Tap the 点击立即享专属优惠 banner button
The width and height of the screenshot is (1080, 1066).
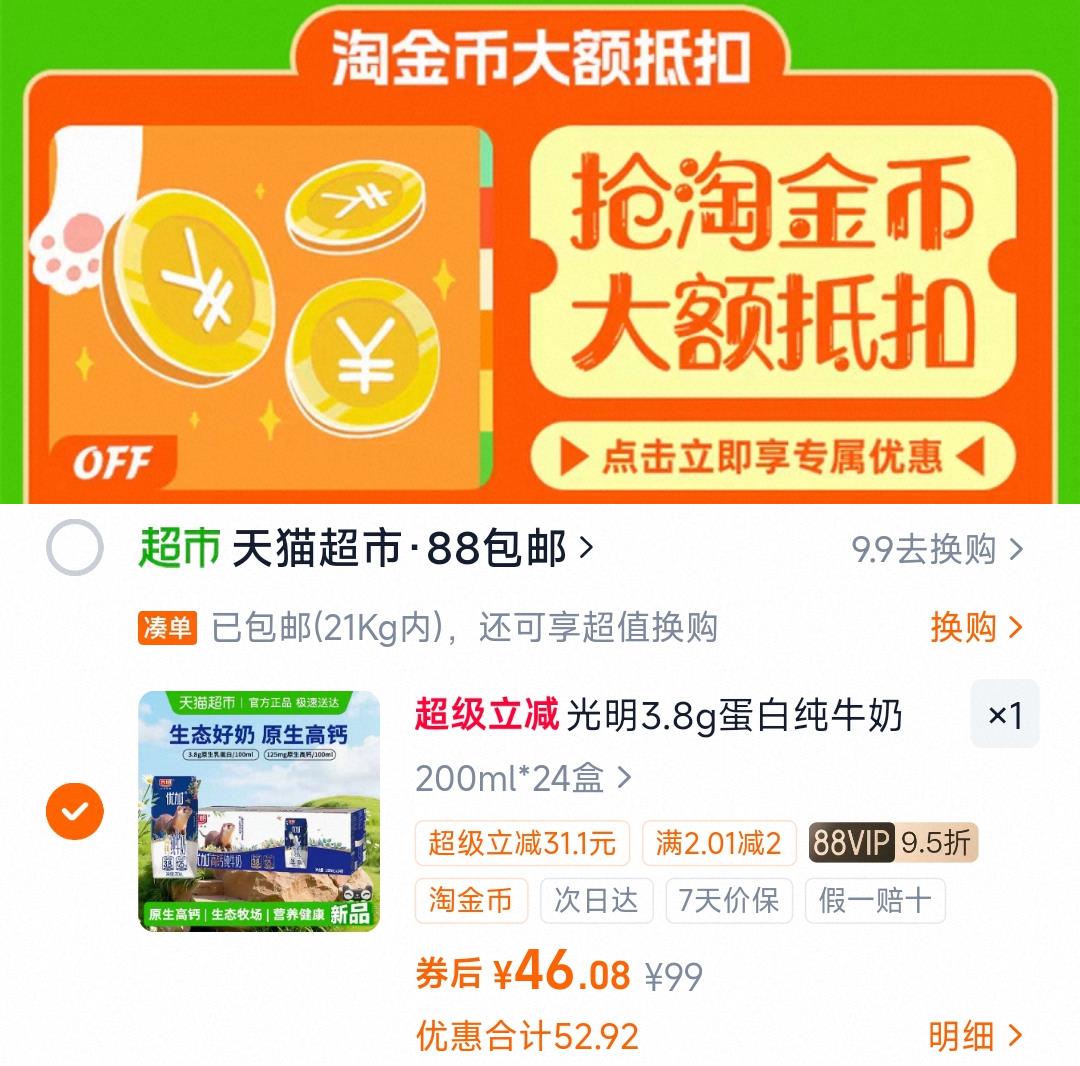(x=773, y=457)
